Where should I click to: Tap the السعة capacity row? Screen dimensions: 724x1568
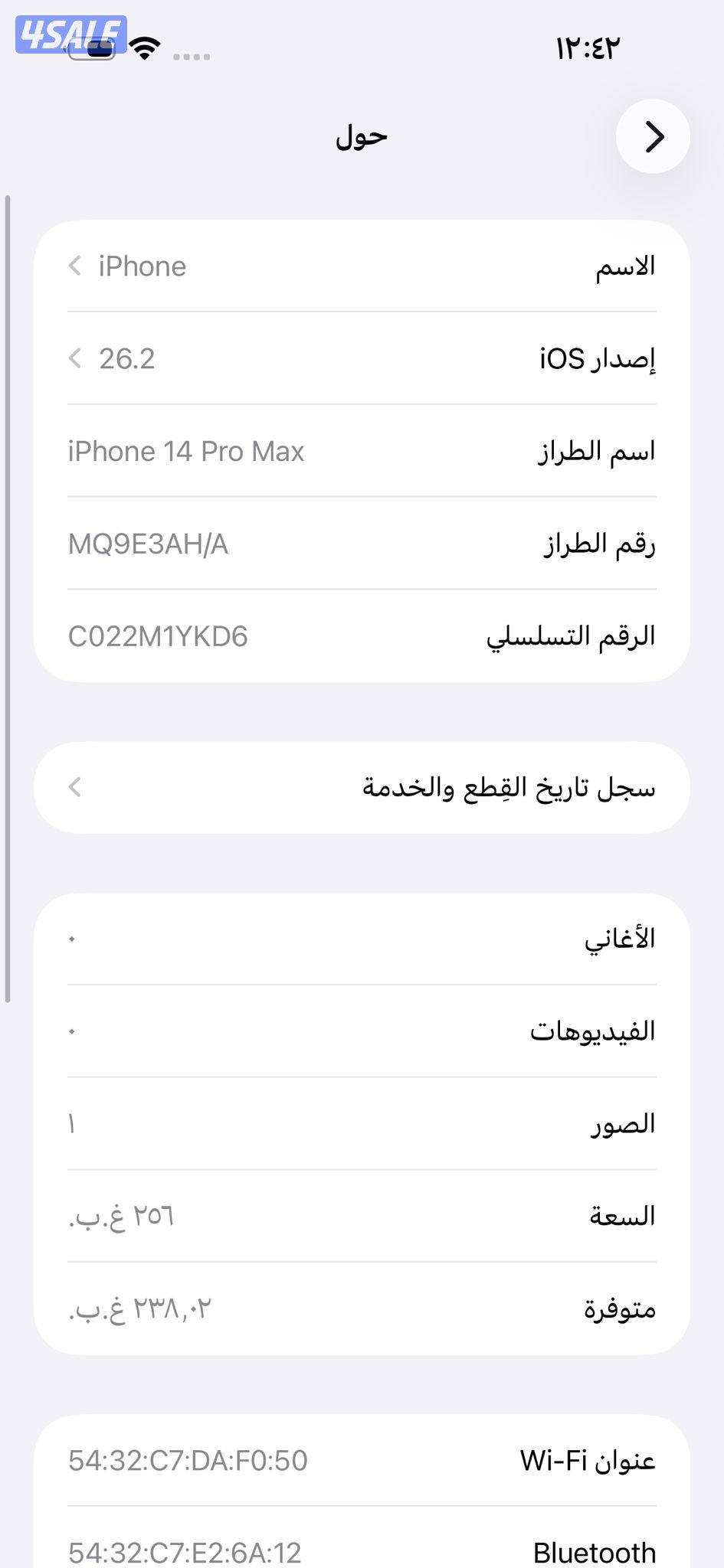pos(362,1217)
